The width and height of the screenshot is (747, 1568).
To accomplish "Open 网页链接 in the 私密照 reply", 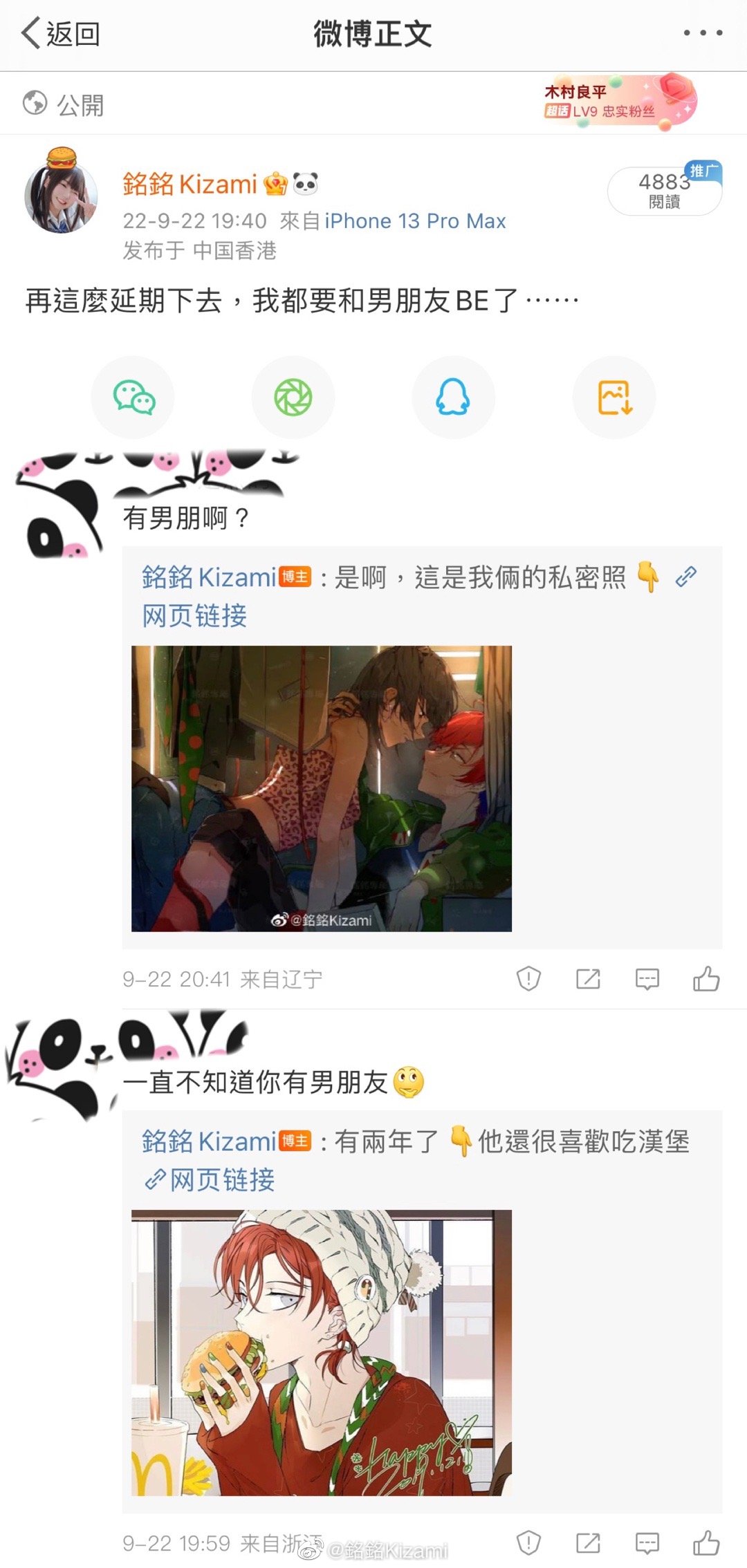I will (194, 615).
